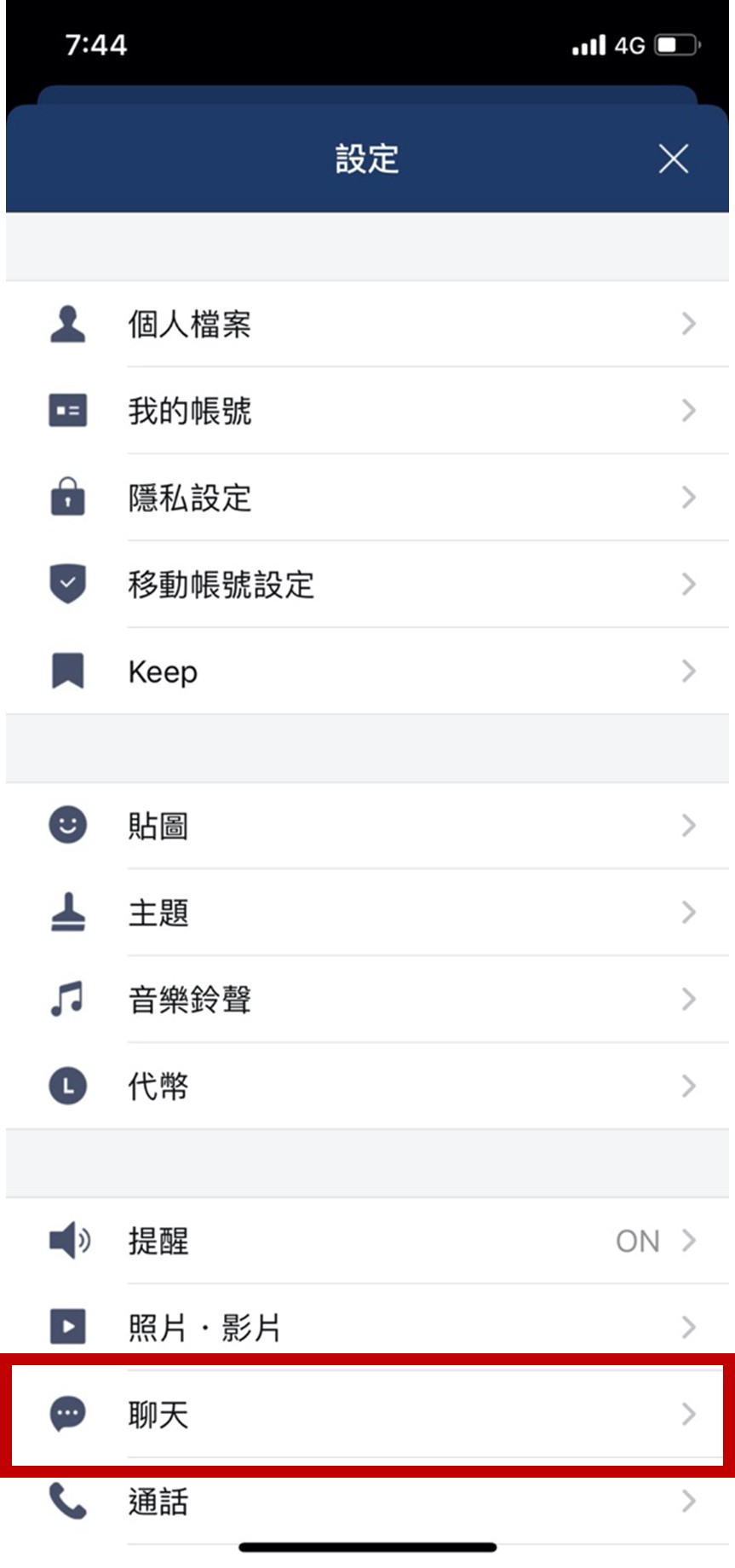735x1568 pixels.
Task: Open 提醒 notification settings
Action: (x=366, y=1241)
